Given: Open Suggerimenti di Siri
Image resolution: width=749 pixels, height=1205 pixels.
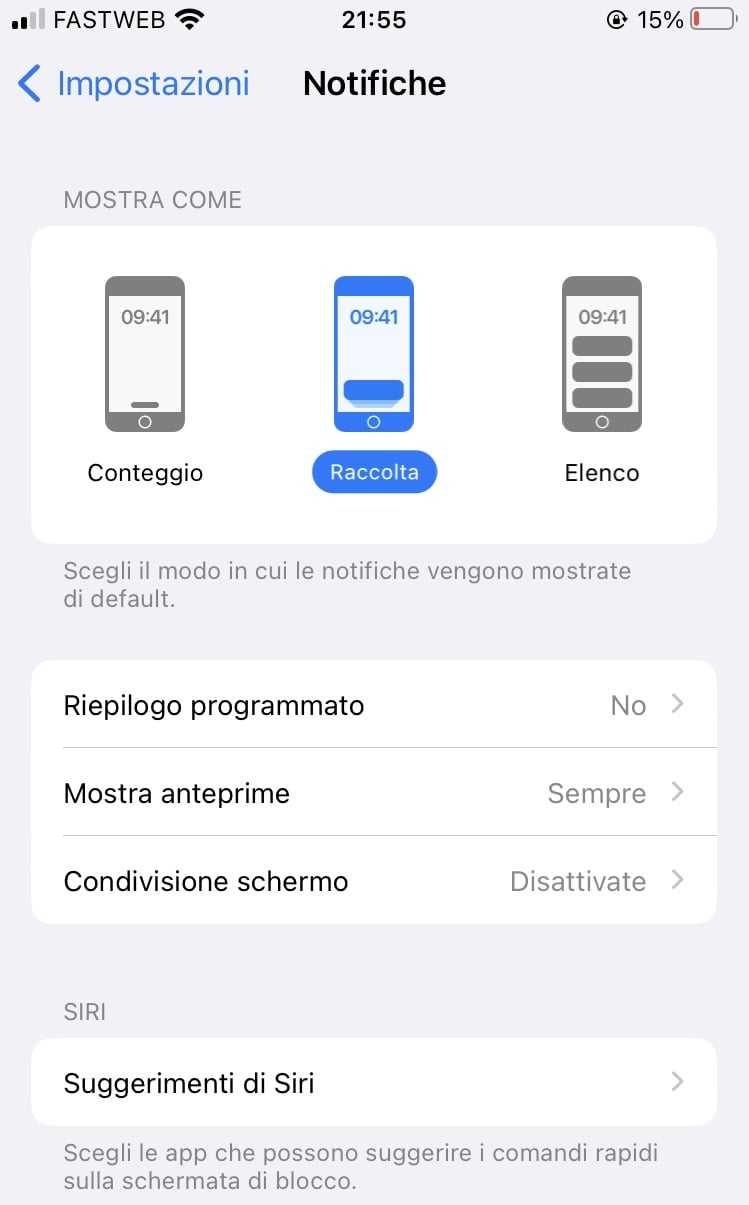Looking at the screenshot, I should coord(374,1082).
